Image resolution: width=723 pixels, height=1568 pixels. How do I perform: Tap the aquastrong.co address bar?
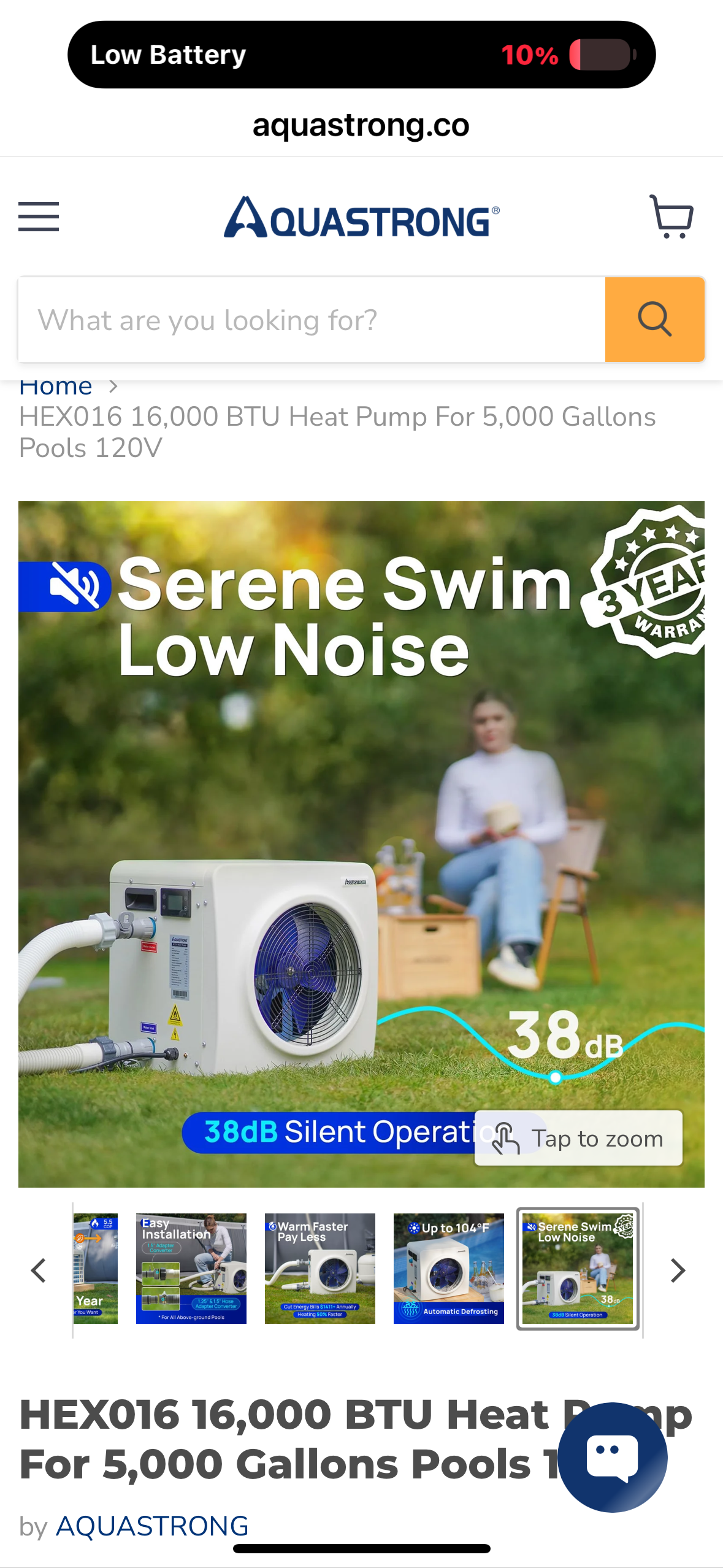(x=361, y=126)
